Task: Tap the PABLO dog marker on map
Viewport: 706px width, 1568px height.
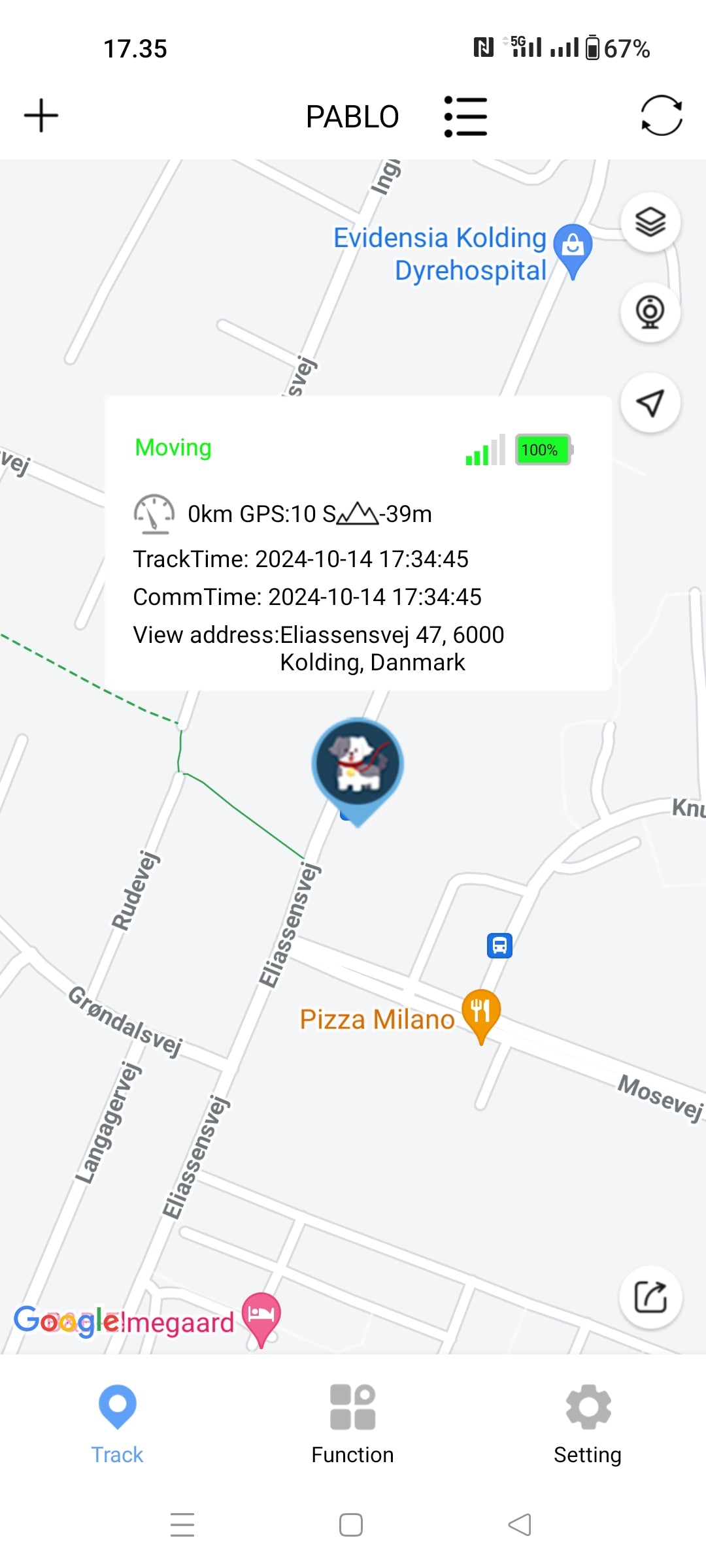Action: tap(358, 764)
